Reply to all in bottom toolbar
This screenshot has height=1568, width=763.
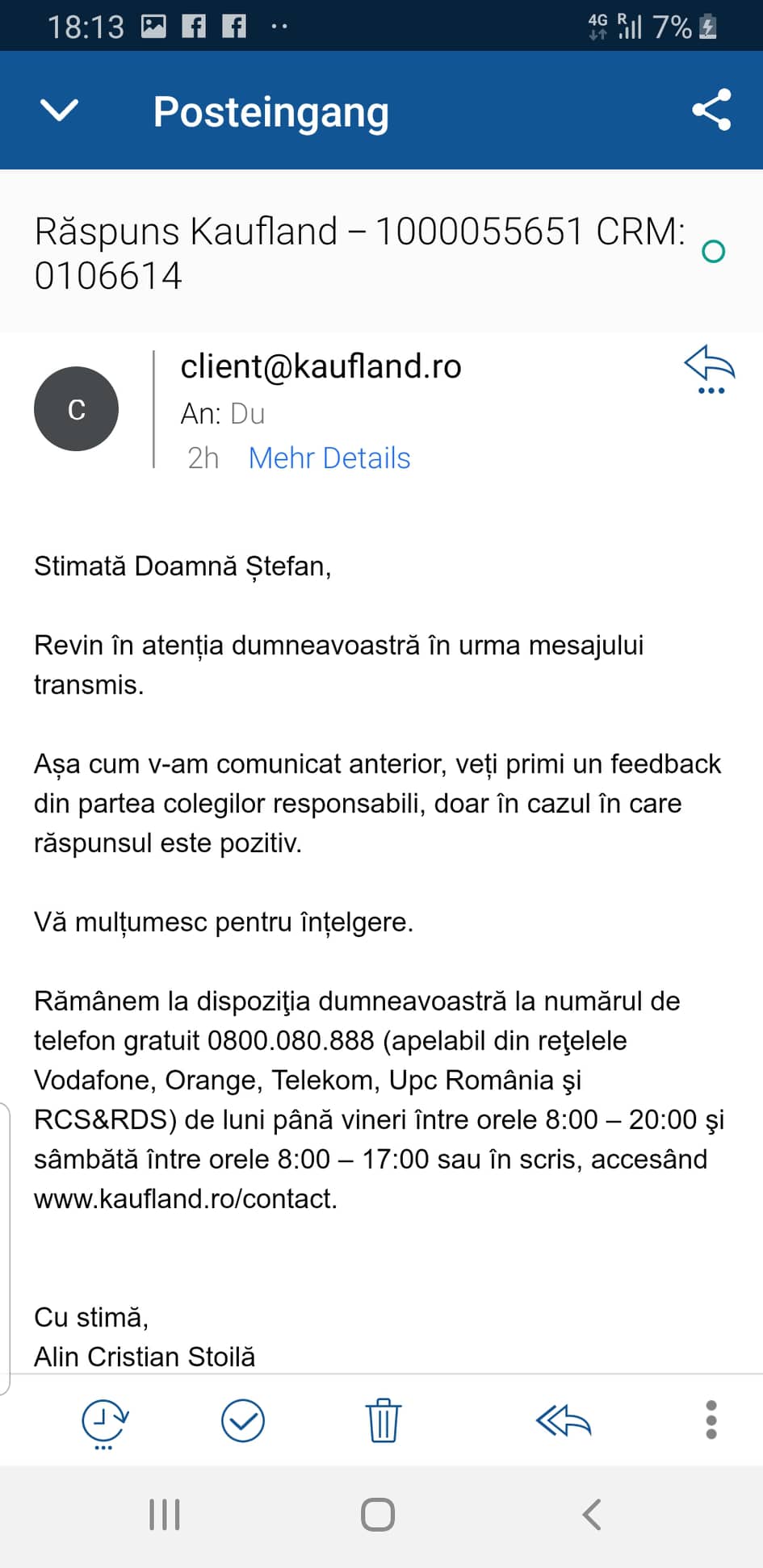pos(564,1420)
